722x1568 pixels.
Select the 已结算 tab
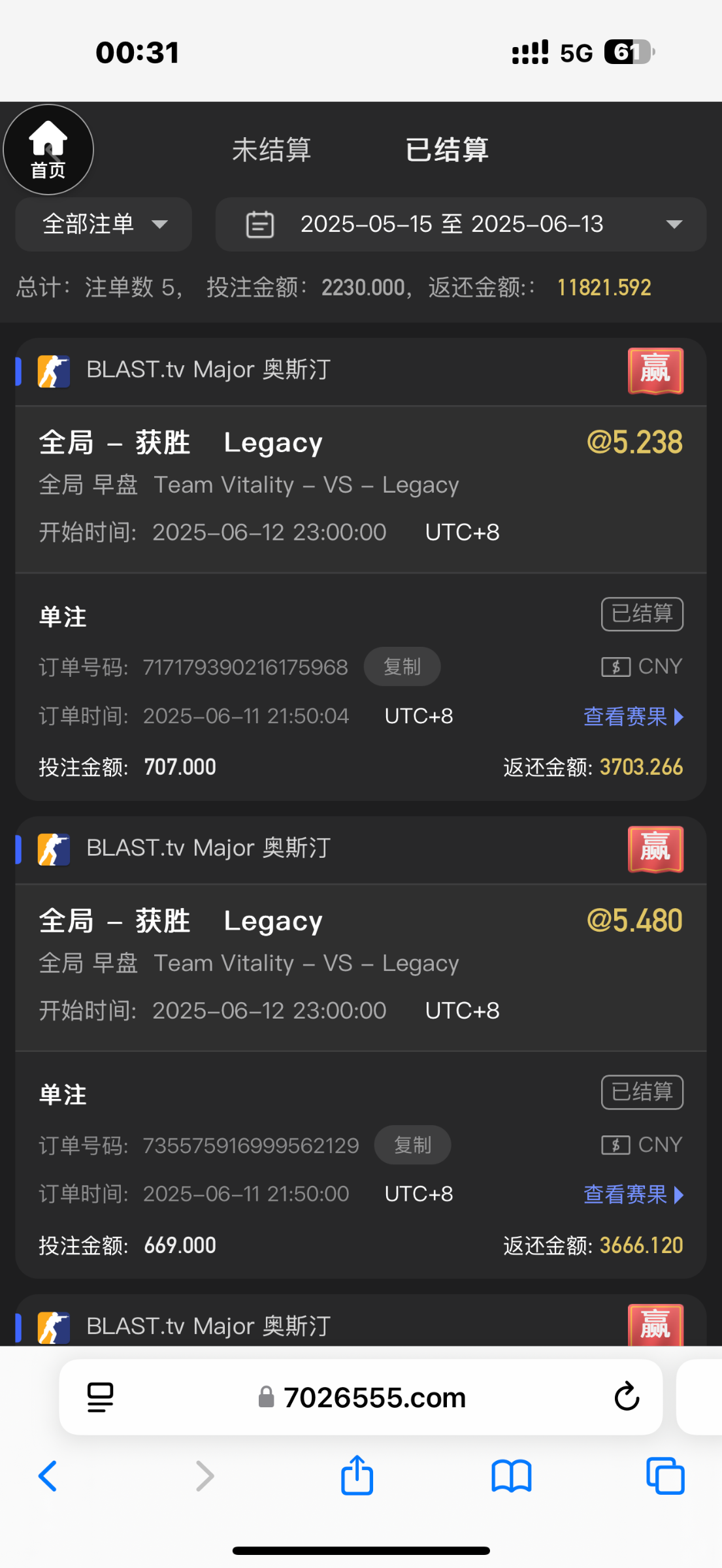(447, 150)
